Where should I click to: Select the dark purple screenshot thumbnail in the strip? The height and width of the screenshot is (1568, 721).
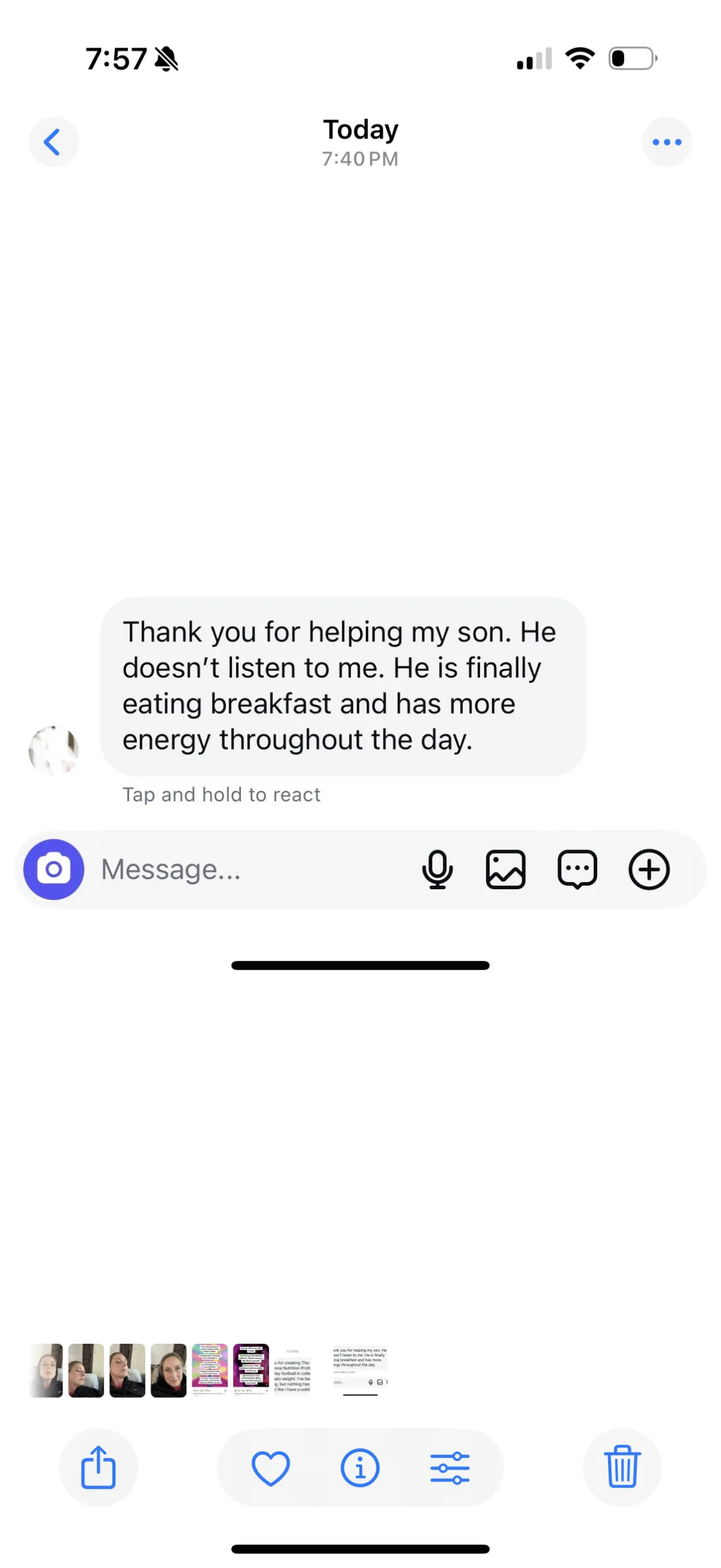251,1370
